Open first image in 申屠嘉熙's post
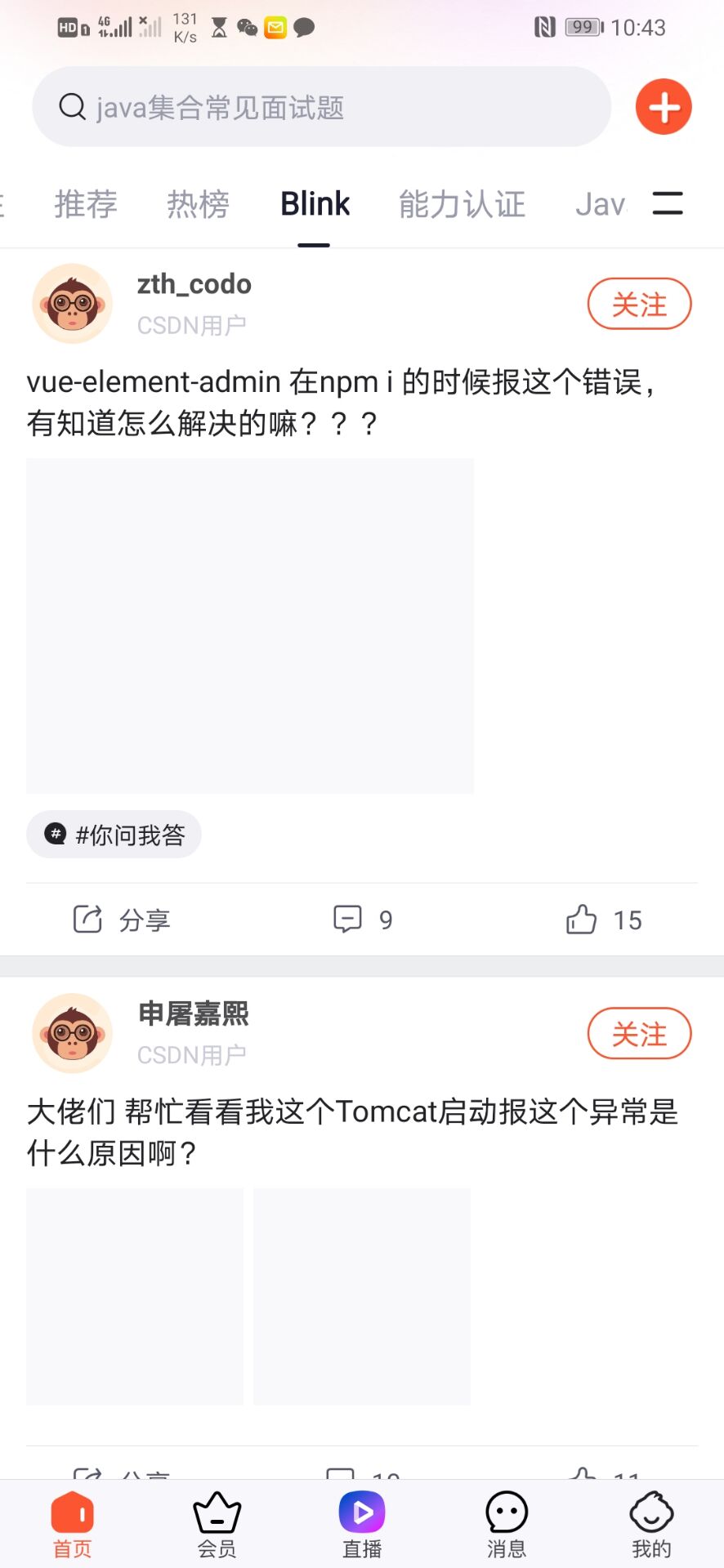 (135, 1297)
